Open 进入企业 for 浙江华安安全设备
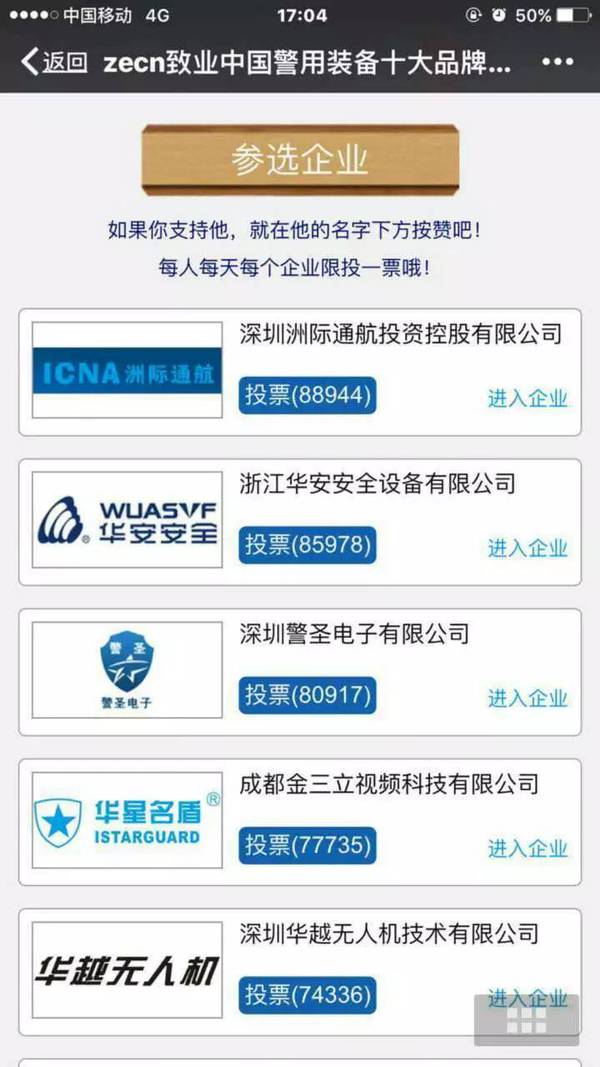The height and width of the screenshot is (1067, 600). pyautogui.click(x=527, y=548)
